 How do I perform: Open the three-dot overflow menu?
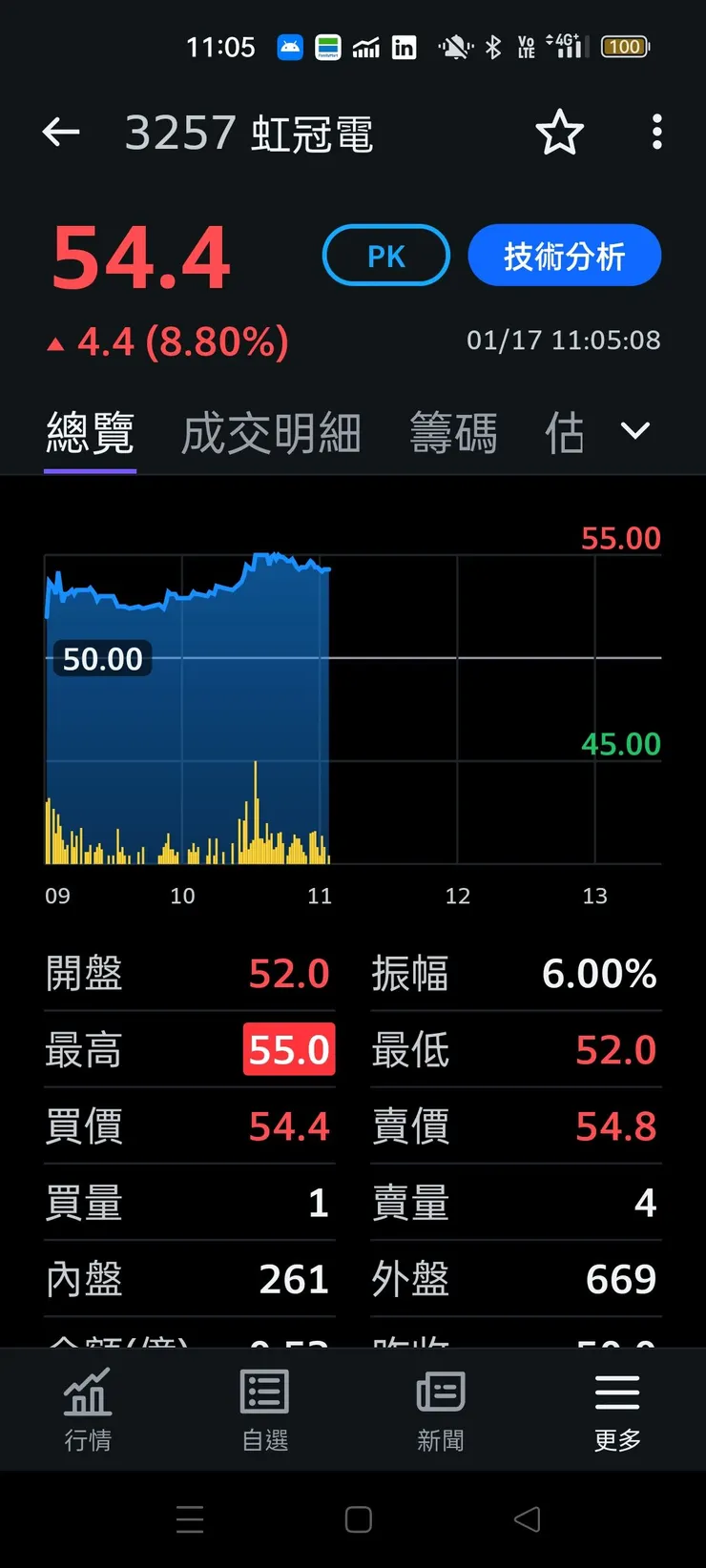click(x=656, y=133)
